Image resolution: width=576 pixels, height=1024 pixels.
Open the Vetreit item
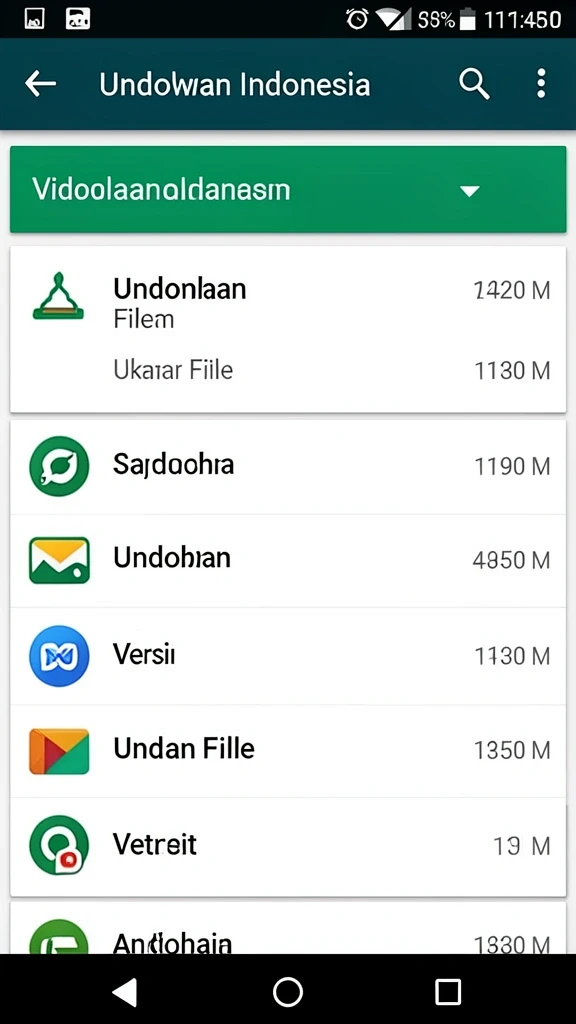[288, 847]
